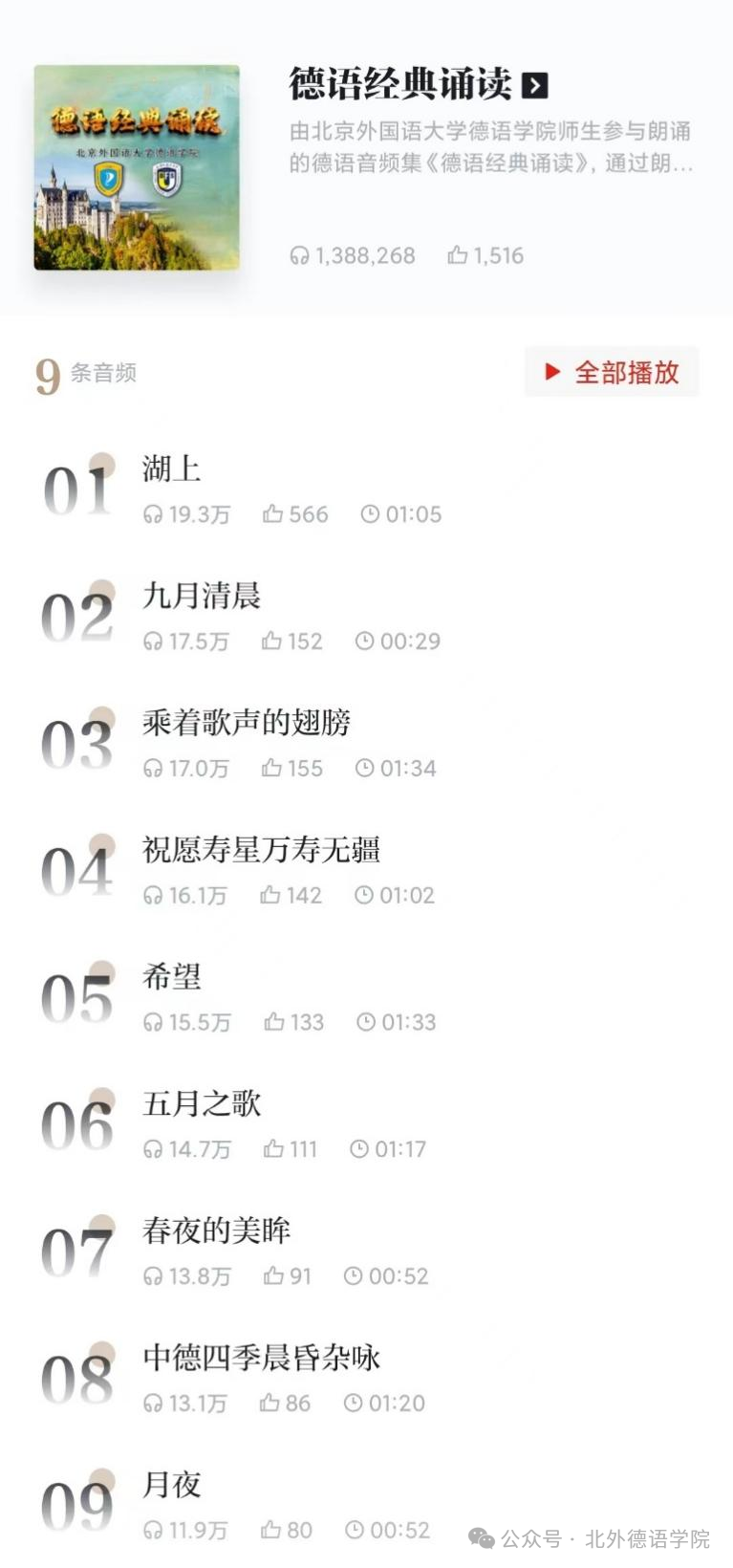This screenshot has width=733, height=1568.
Task: Play track 01 湖上
Action: [x=172, y=468]
